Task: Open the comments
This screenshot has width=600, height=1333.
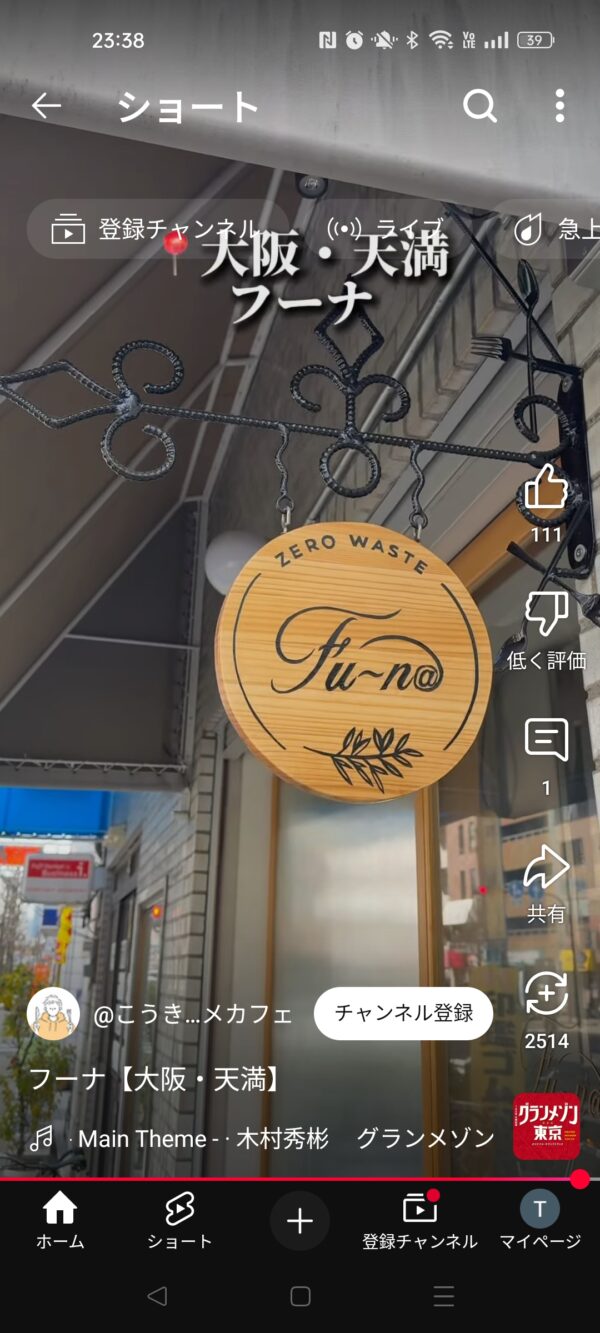Action: click(546, 740)
